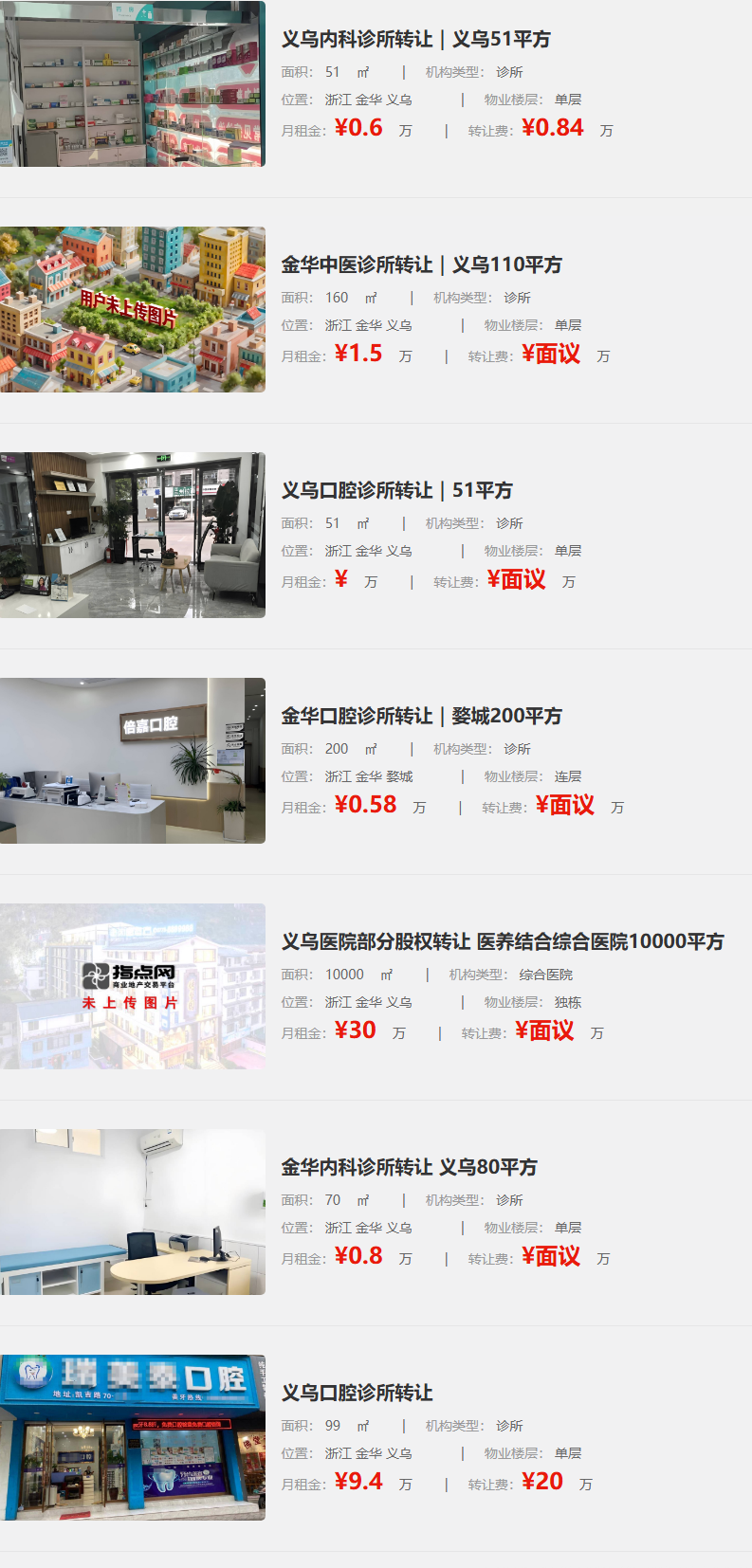The image size is (752, 1568).
Task: Open the 义乌口腔诊所转让 99㎡ listing
Action: (x=357, y=1394)
